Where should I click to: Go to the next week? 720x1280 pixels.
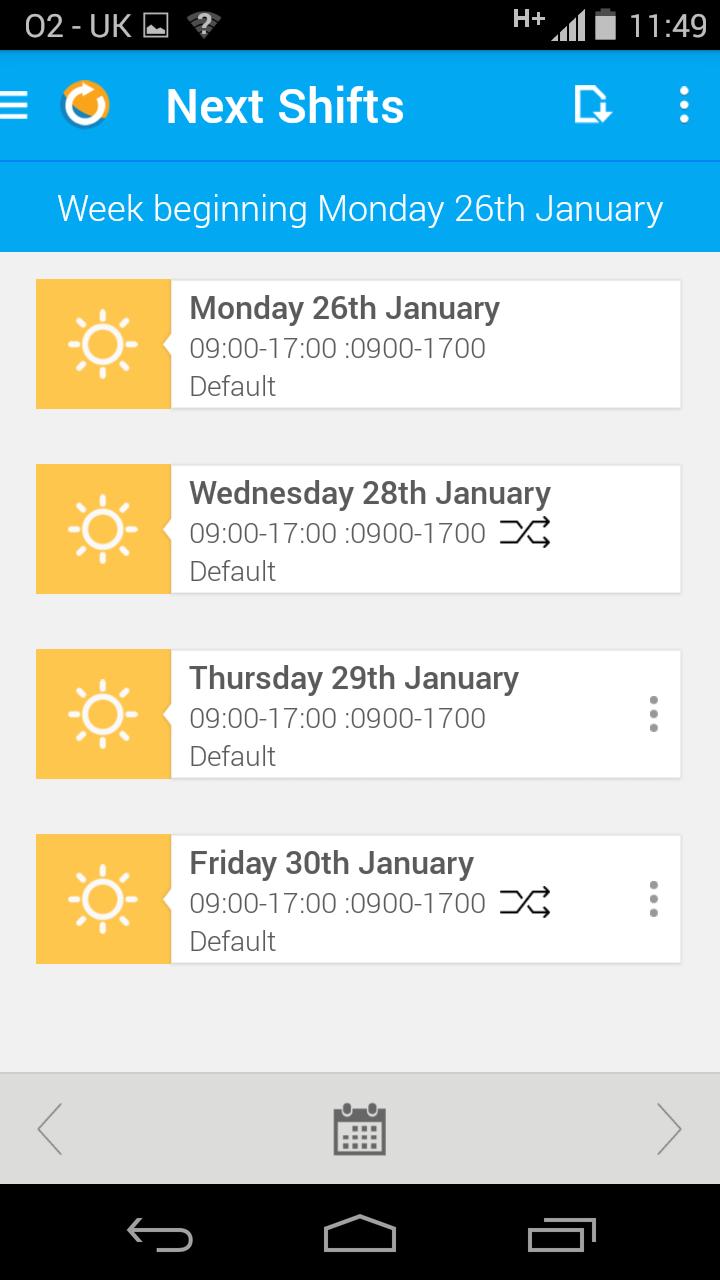coord(669,1129)
